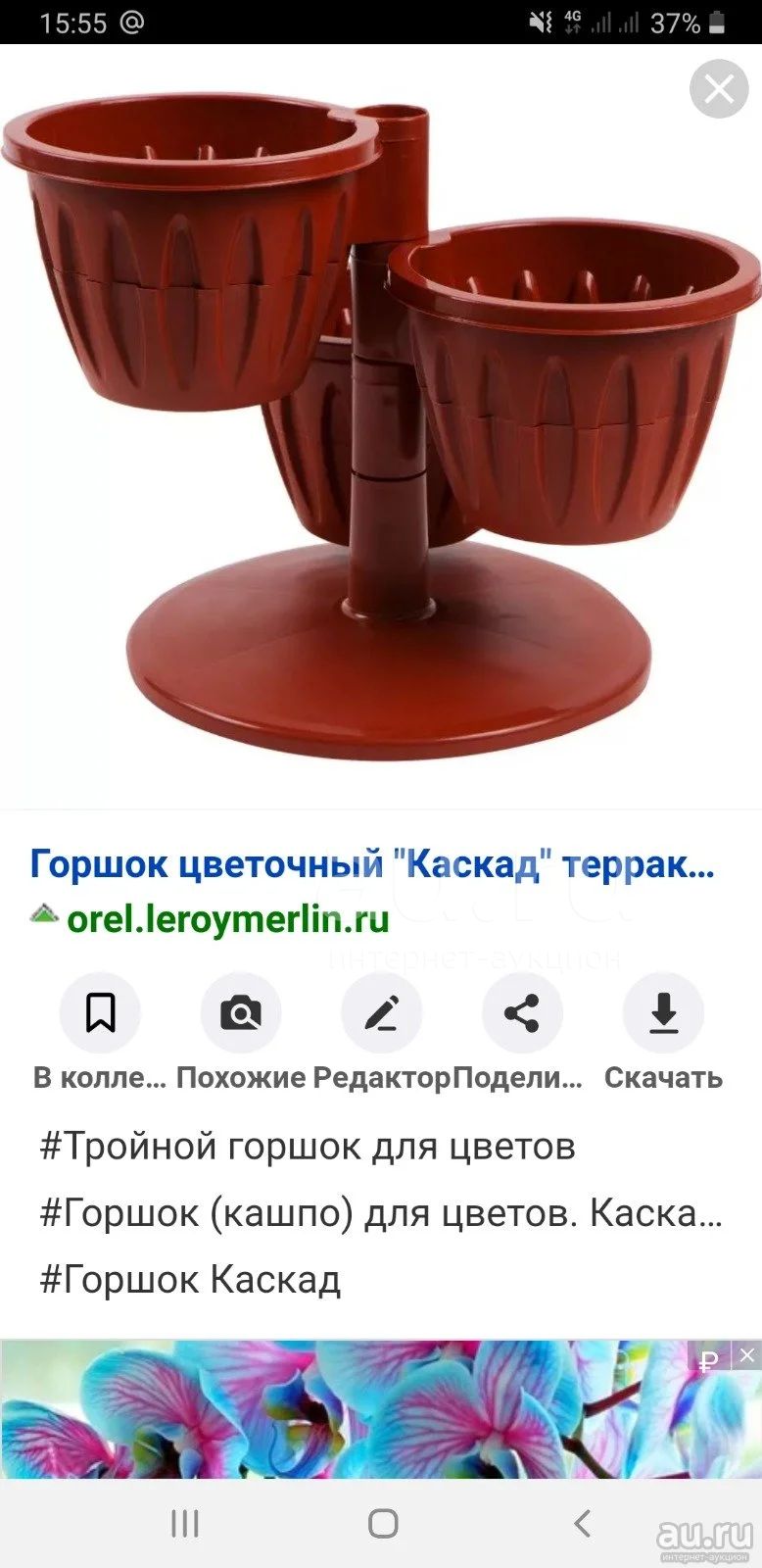The width and height of the screenshot is (762, 1568).
Task: Save the image to В коллекцию
Action: pyautogui.click(x=100, y=1013)
